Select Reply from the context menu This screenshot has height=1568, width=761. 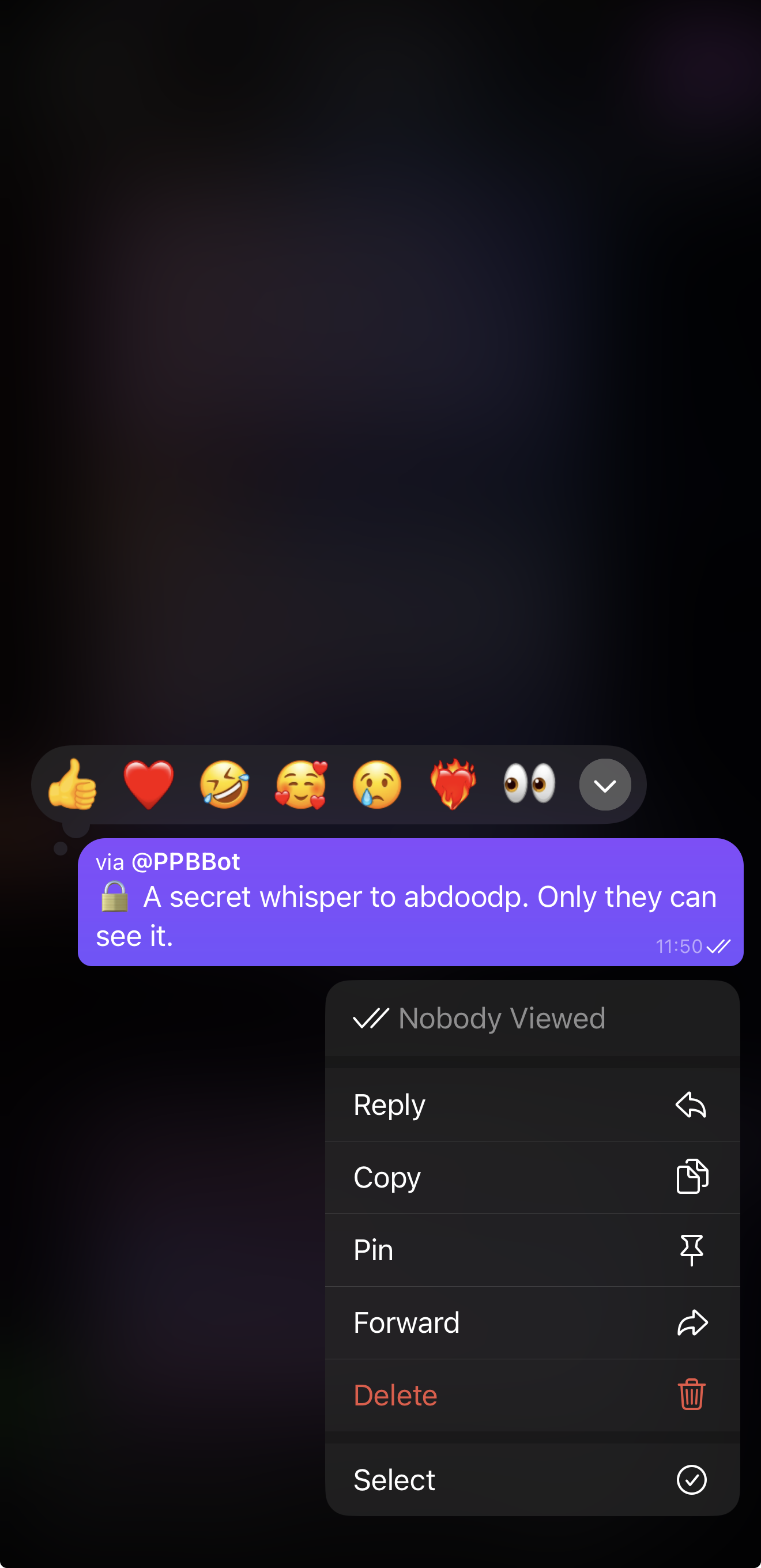pyautogui.click(x=390, y=1105)
